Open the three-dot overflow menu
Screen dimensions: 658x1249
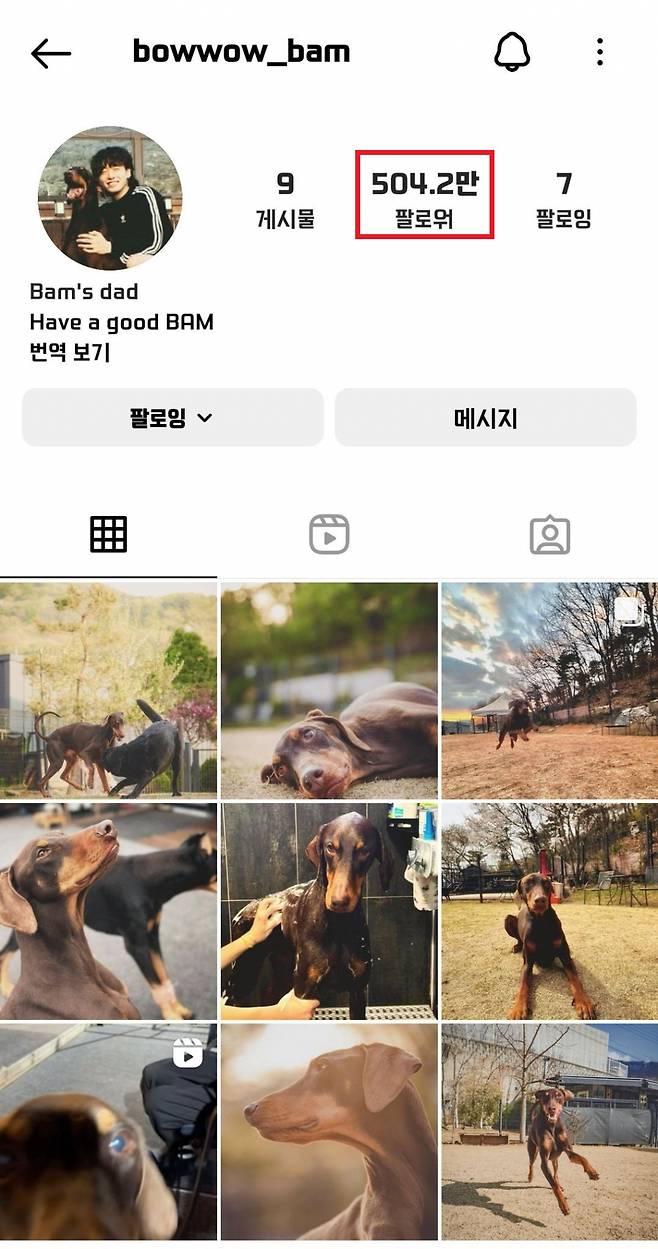(x=599, y=53)
